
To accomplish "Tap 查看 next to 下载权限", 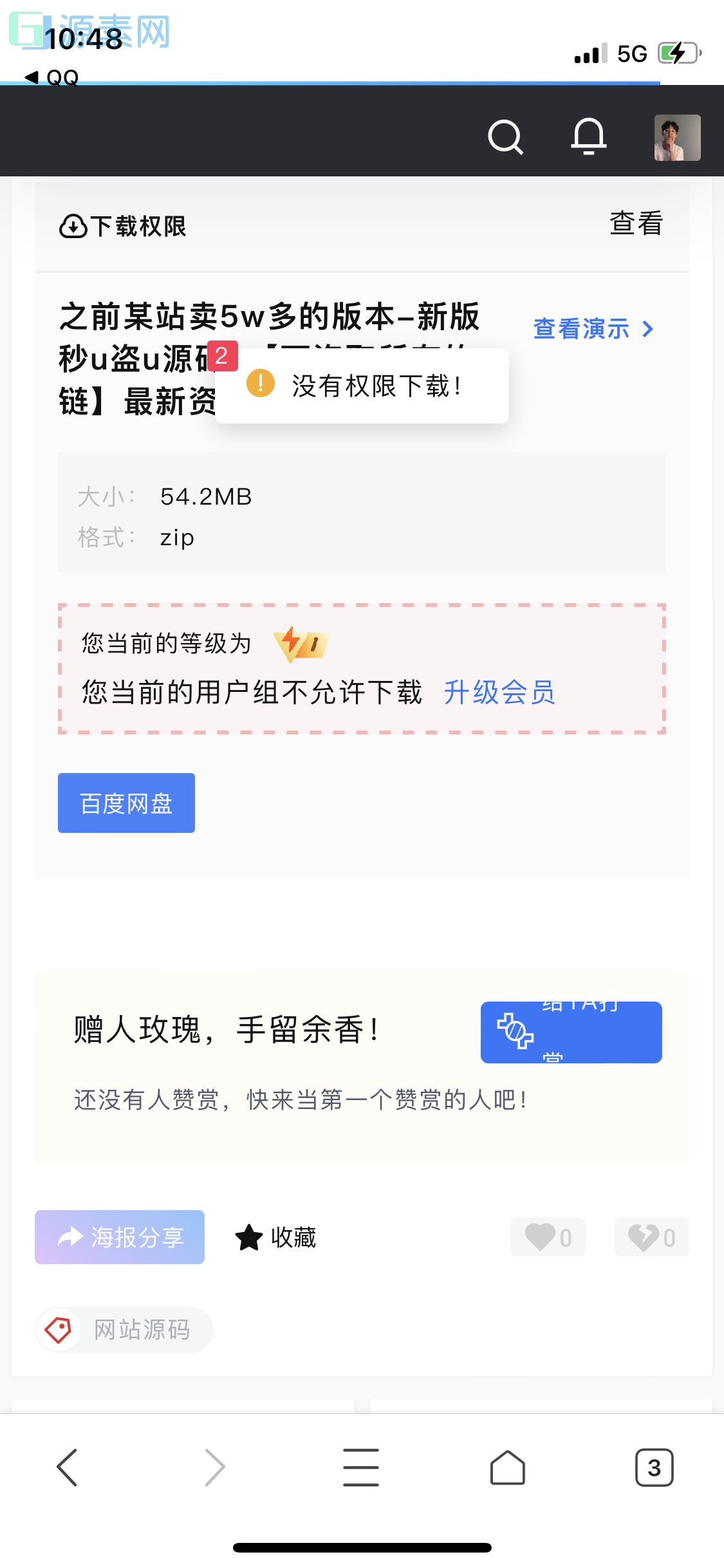I will tap(636, 223).
